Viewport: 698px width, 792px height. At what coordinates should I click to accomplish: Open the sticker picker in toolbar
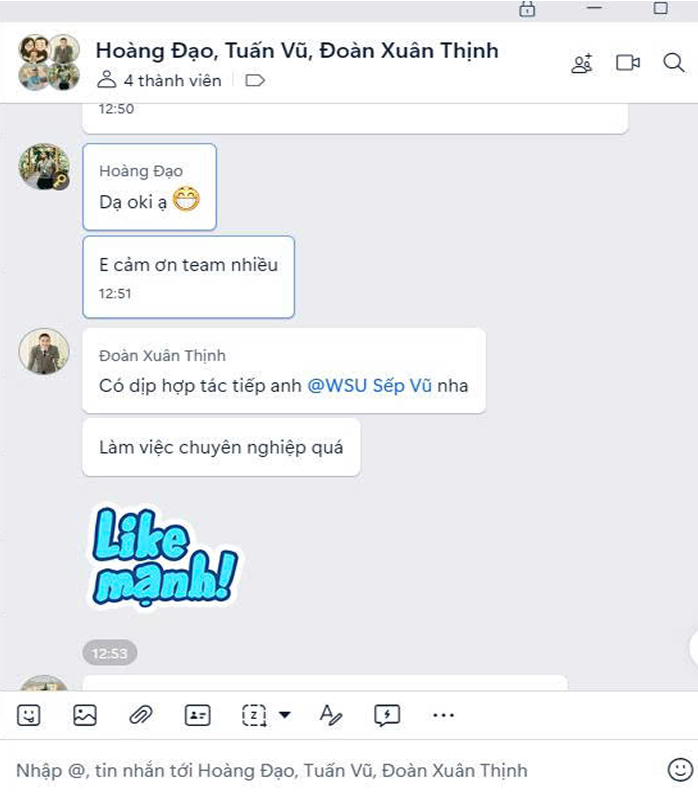click(30, 715)
